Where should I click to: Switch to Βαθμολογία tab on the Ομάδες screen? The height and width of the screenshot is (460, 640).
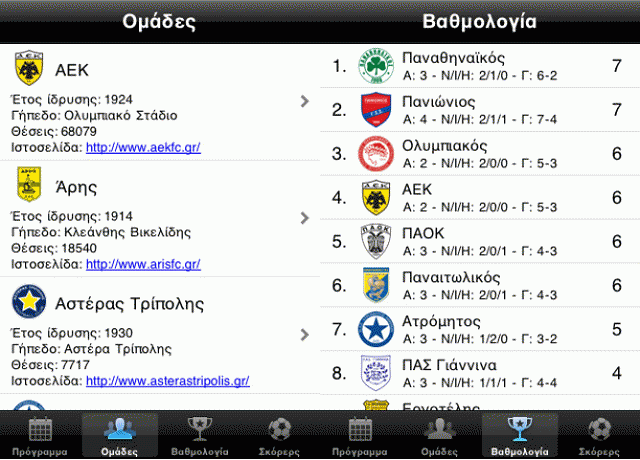click(x=199, y=436)
